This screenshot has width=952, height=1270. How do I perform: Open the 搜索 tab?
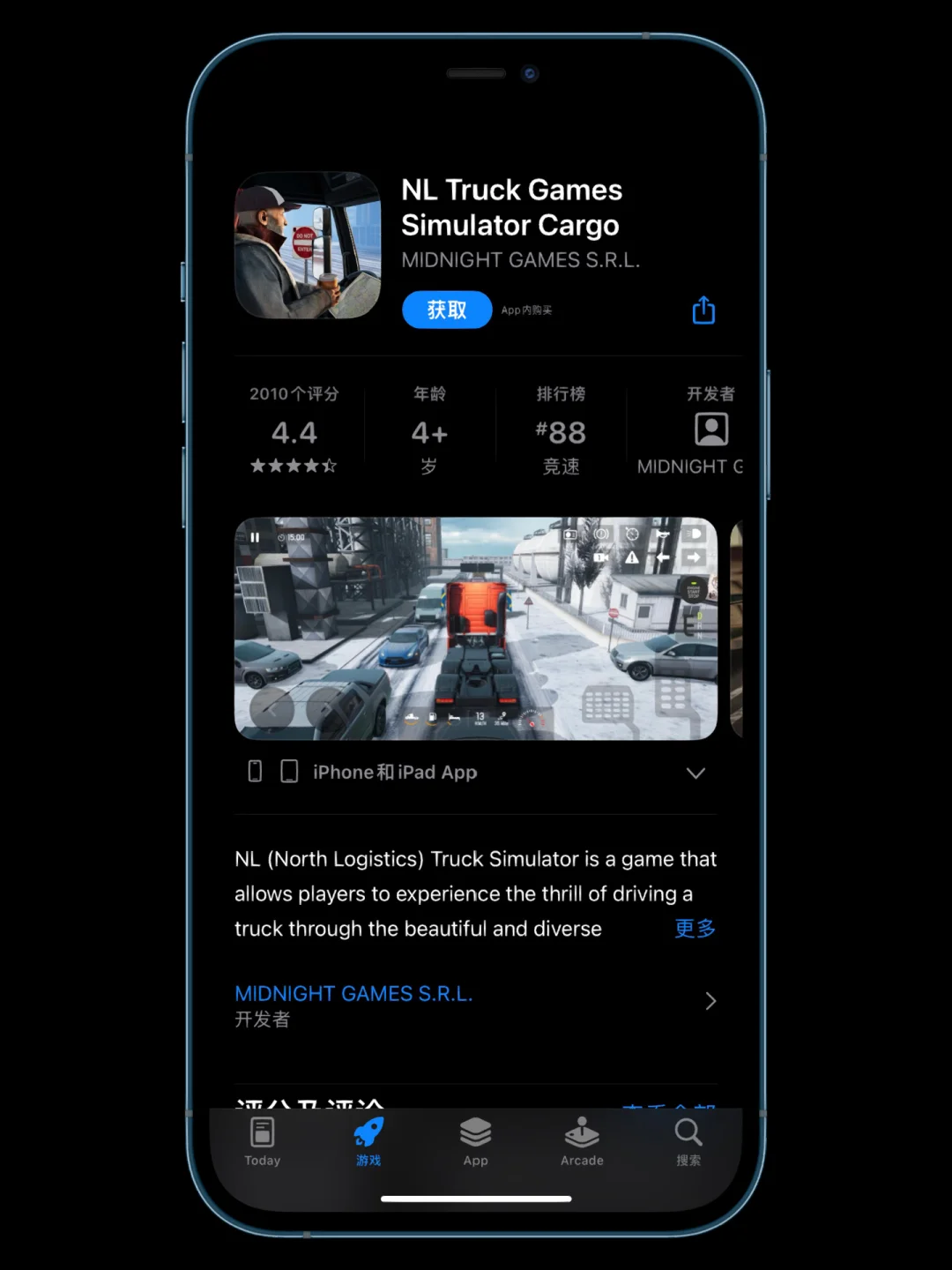[x=688, y=1141]
